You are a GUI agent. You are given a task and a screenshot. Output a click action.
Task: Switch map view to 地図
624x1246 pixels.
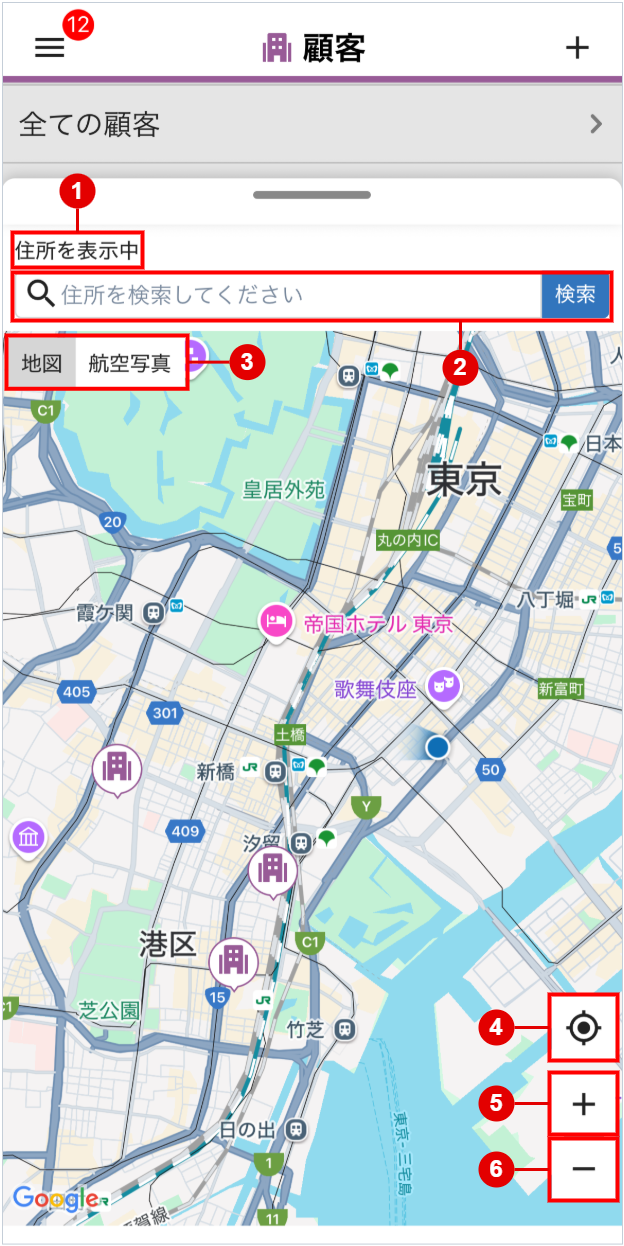pos(42,363)
